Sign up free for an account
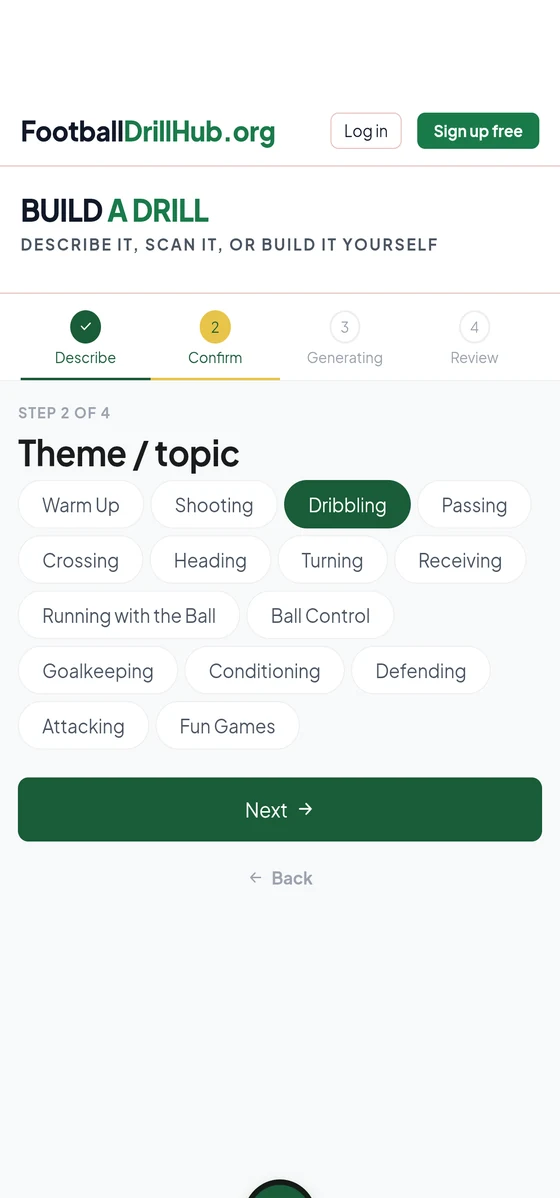This screenshot has width=560, height=1198. point(478,131)
